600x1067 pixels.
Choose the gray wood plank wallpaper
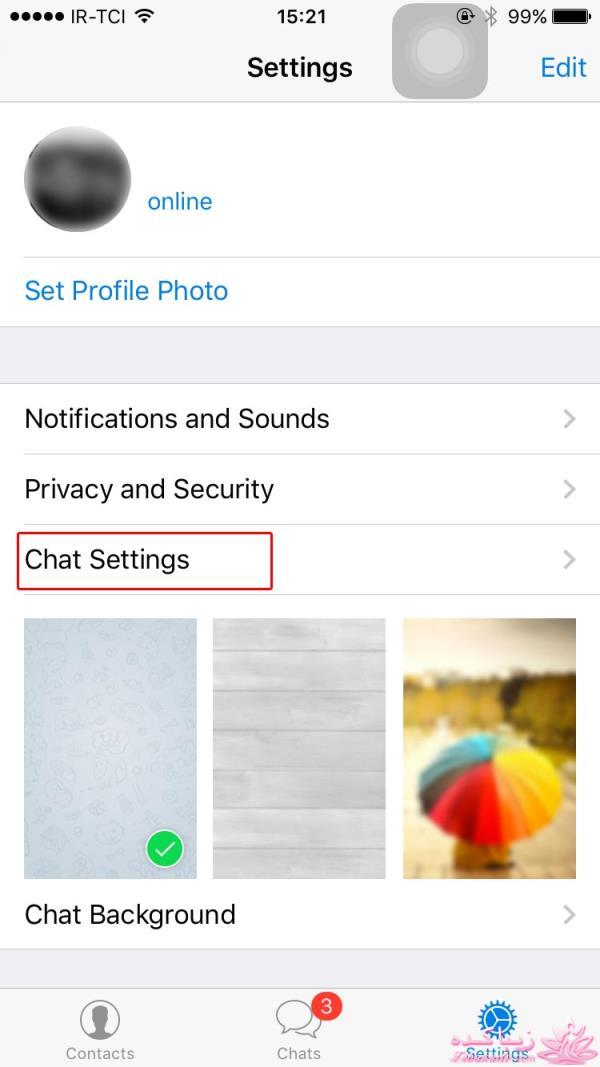coord(299,748)
